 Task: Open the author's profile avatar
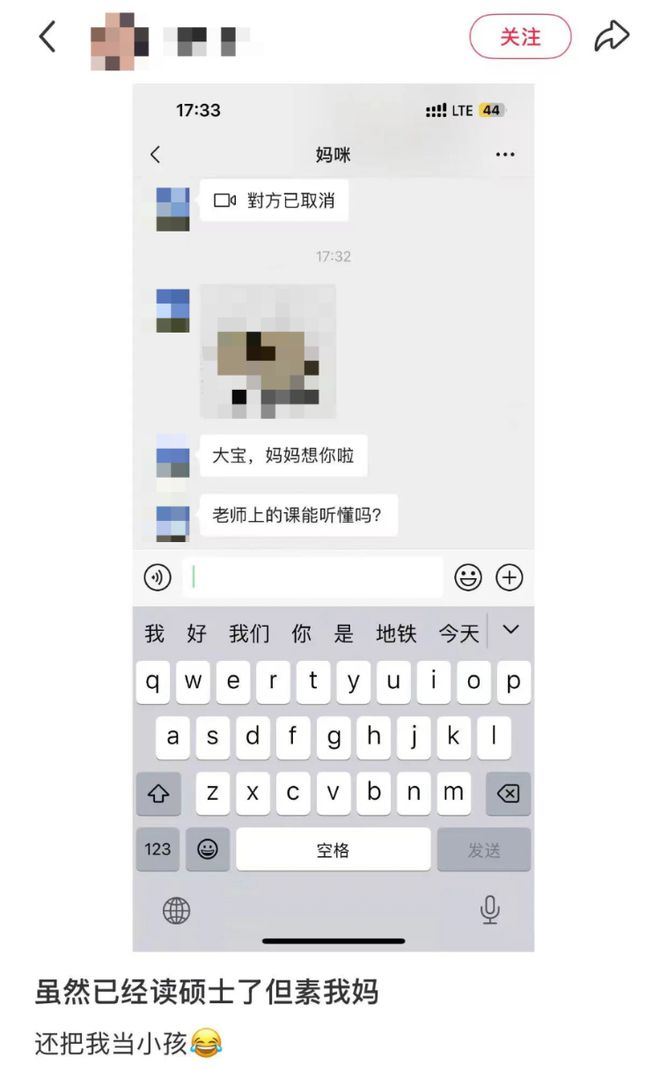click(119, 40)
